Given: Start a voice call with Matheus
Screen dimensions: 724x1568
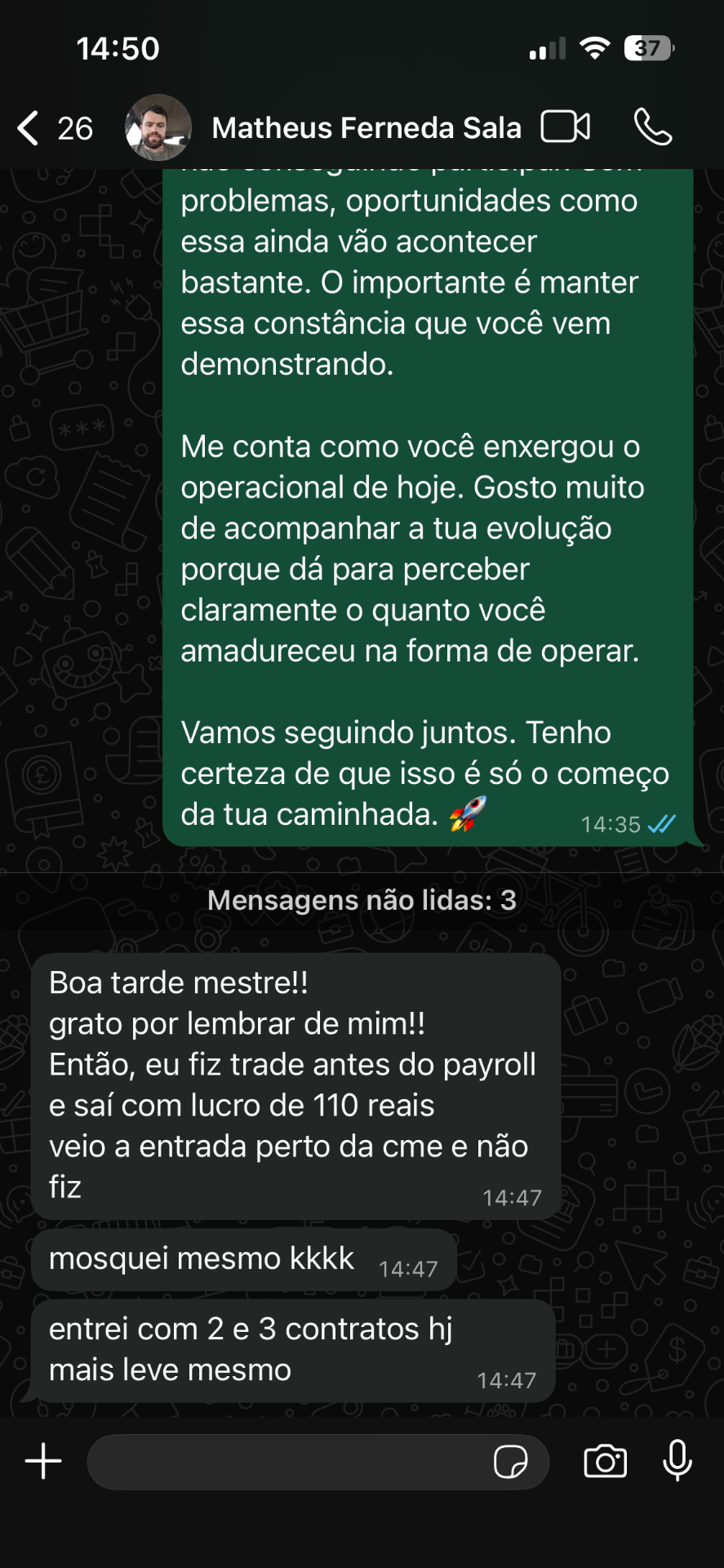Looking at the screenshot, I should click(653, 127).
